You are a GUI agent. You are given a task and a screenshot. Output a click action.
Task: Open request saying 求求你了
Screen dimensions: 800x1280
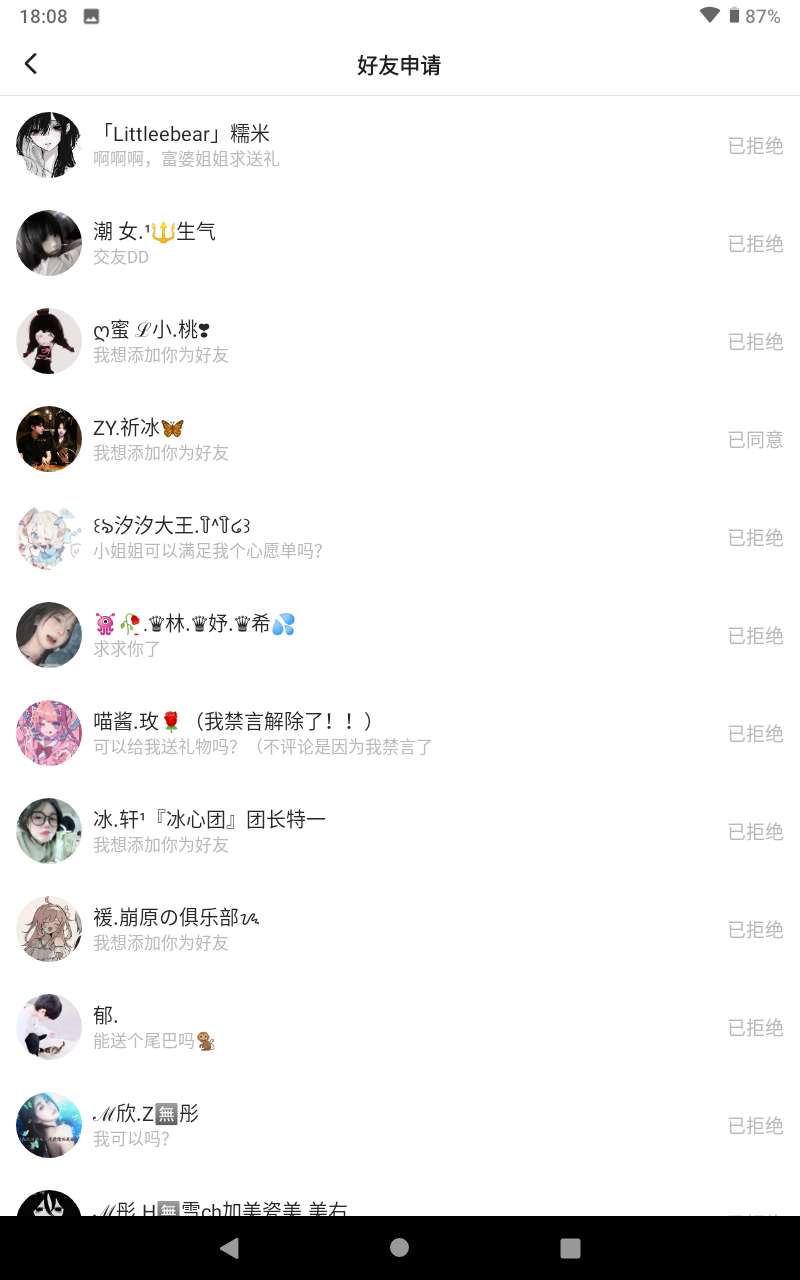tap(400, 635)
